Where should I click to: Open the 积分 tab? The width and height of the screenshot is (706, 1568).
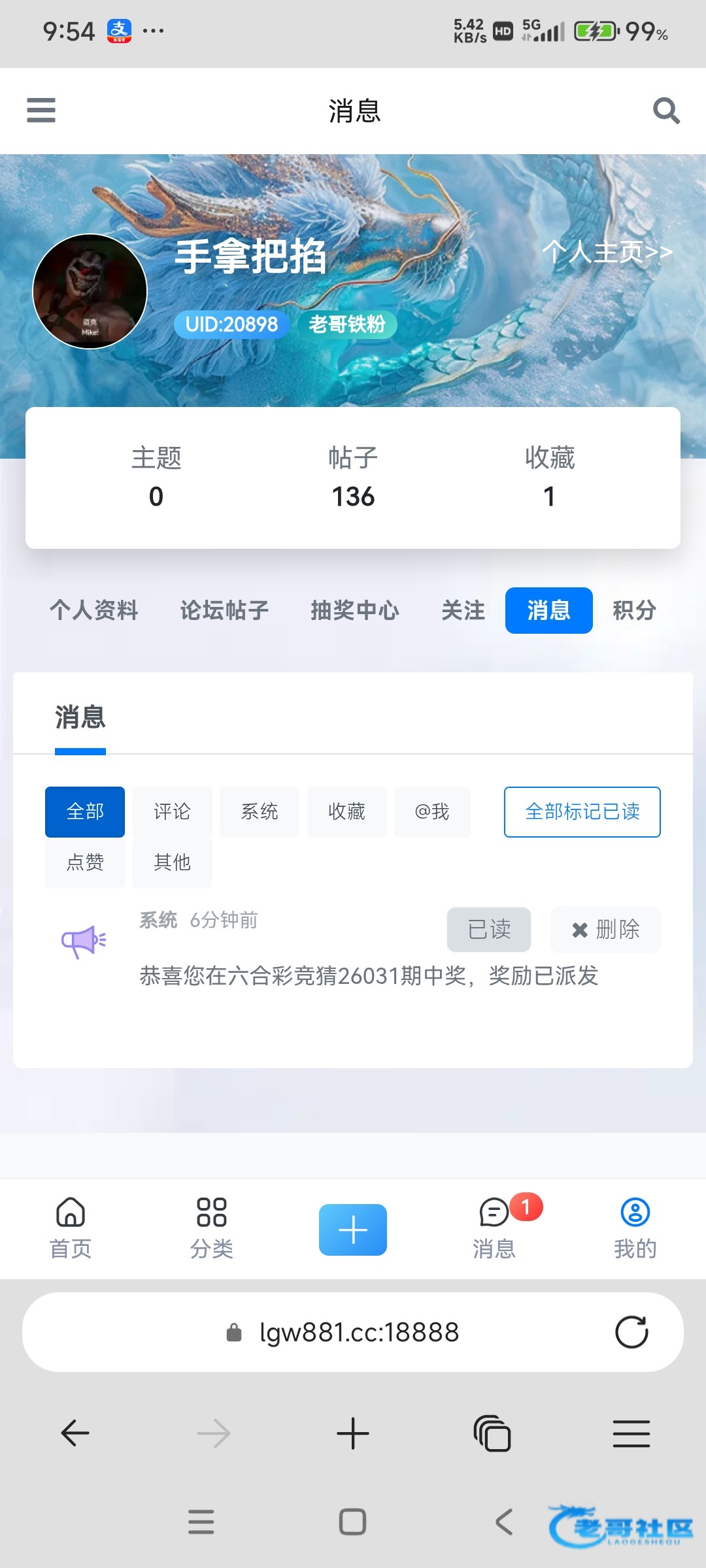click(634, 610)
